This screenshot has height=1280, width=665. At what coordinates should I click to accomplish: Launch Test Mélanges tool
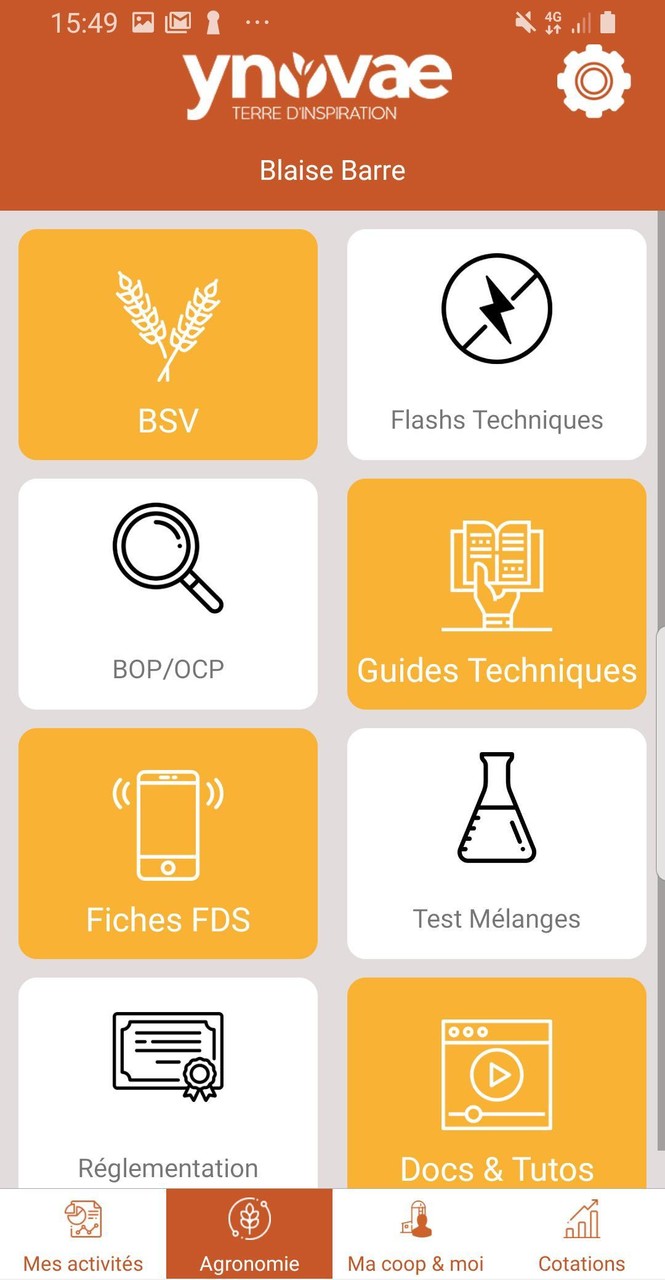tap(497, 843)
